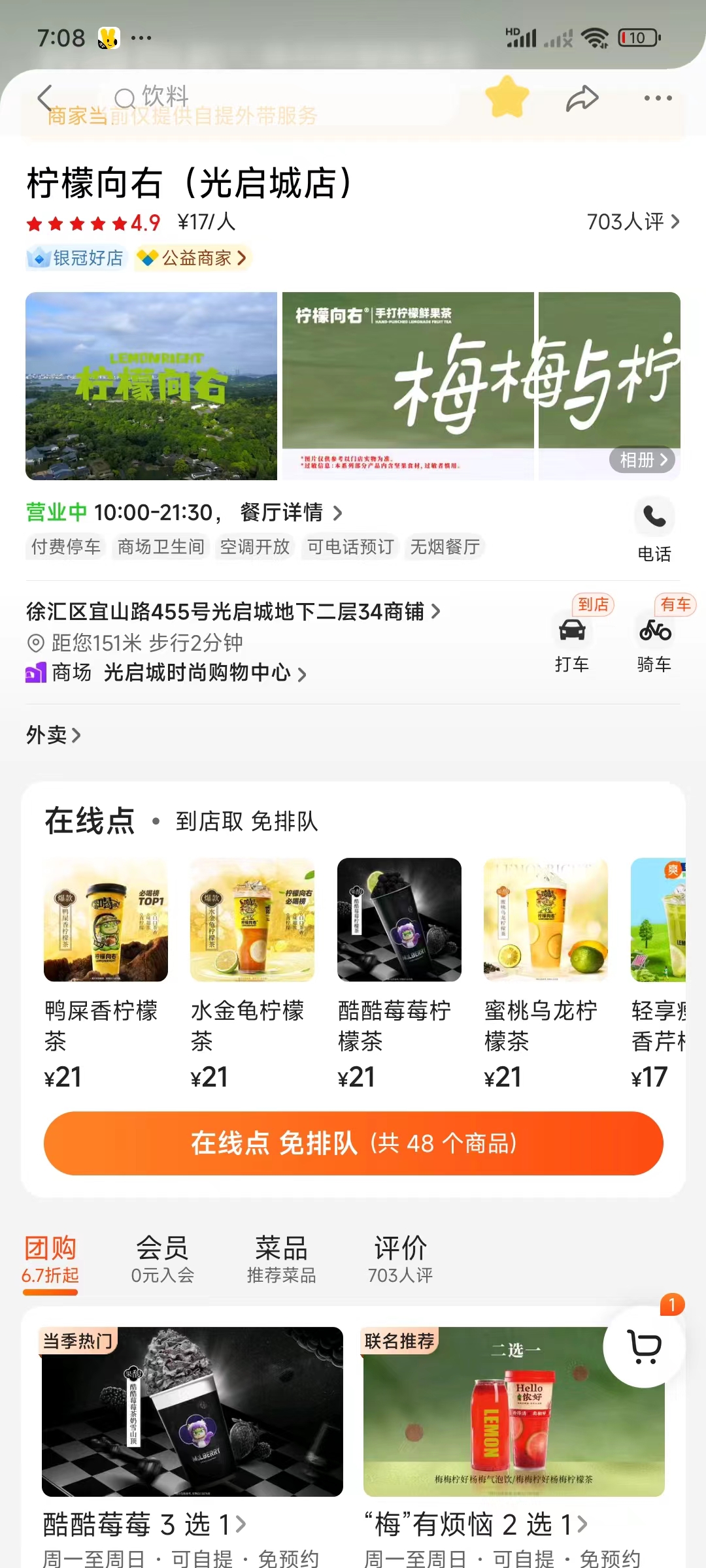Tap 在线点 免排队 order button

pos(353,1143)
